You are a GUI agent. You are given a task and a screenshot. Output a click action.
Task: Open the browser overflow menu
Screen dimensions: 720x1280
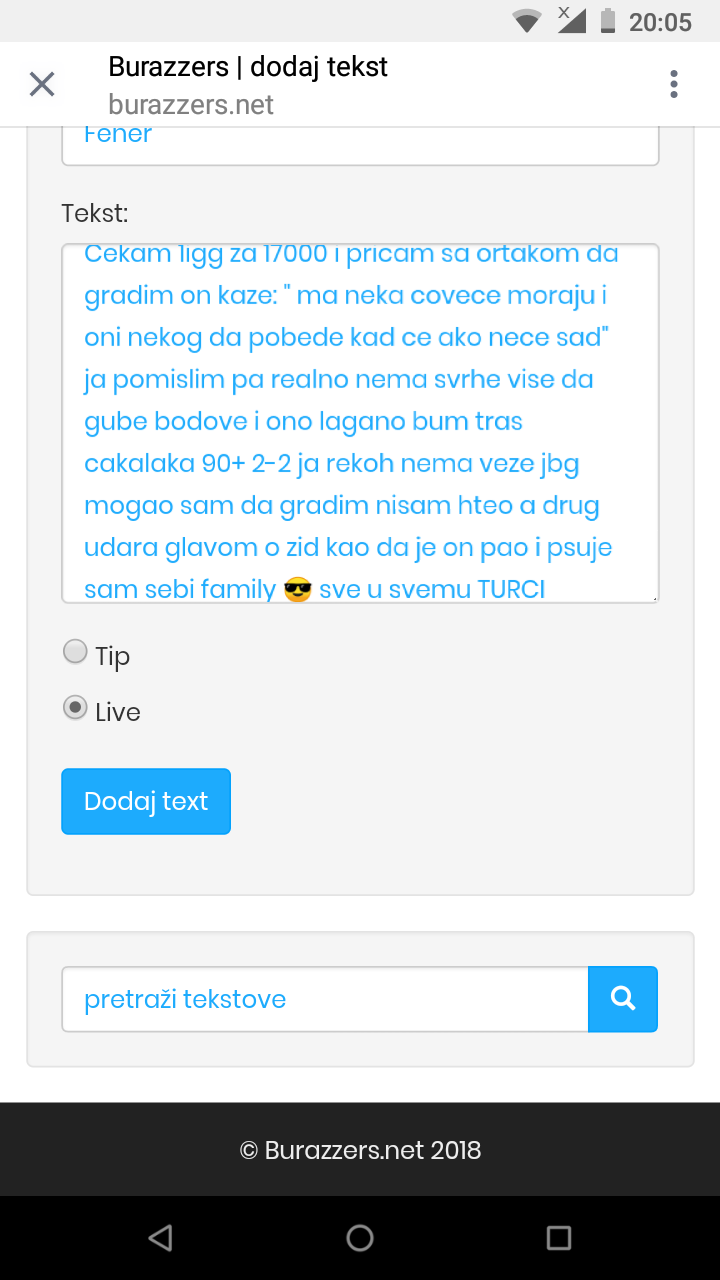(674, 84)
